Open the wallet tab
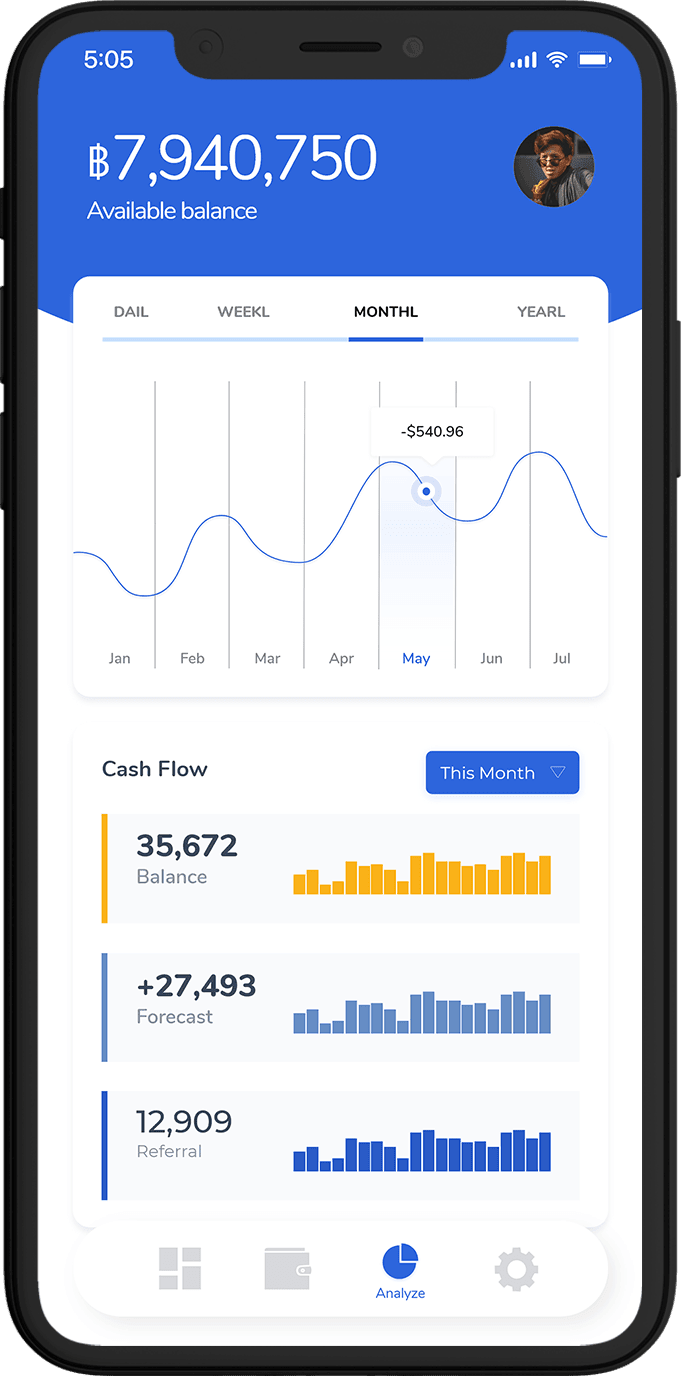 (x=287, y=1269)
